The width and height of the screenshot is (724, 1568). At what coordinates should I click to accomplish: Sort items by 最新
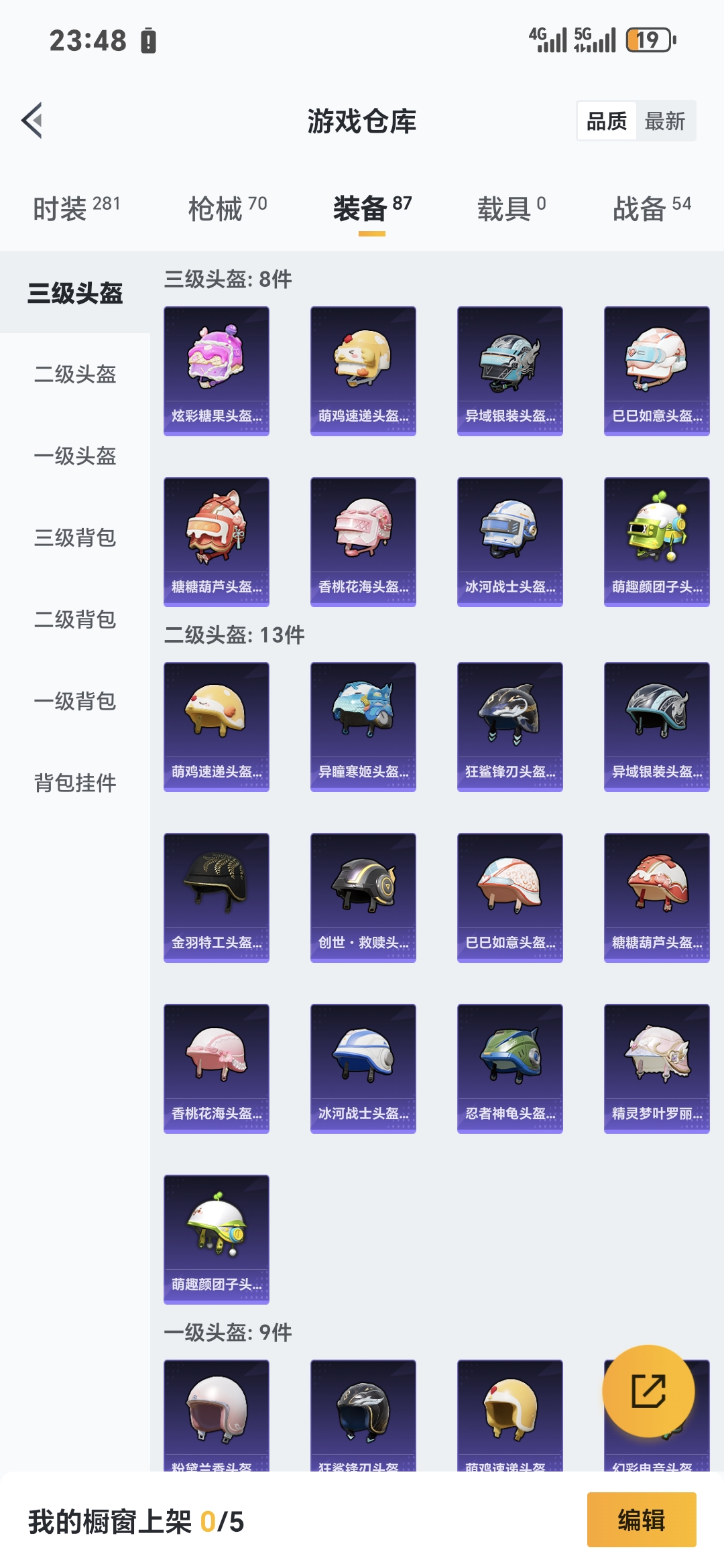(664, 121)
